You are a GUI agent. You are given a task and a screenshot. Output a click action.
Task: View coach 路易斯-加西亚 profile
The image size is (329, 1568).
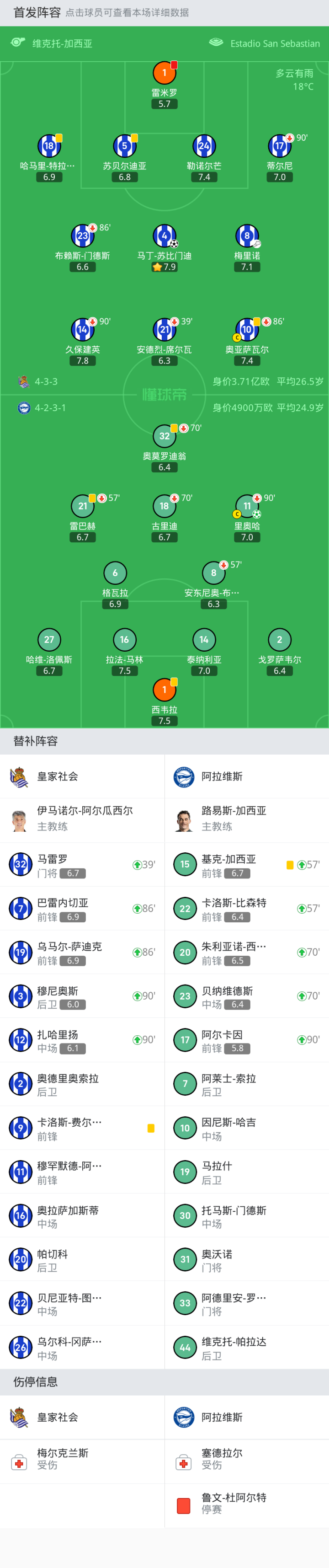pos(246,819)
